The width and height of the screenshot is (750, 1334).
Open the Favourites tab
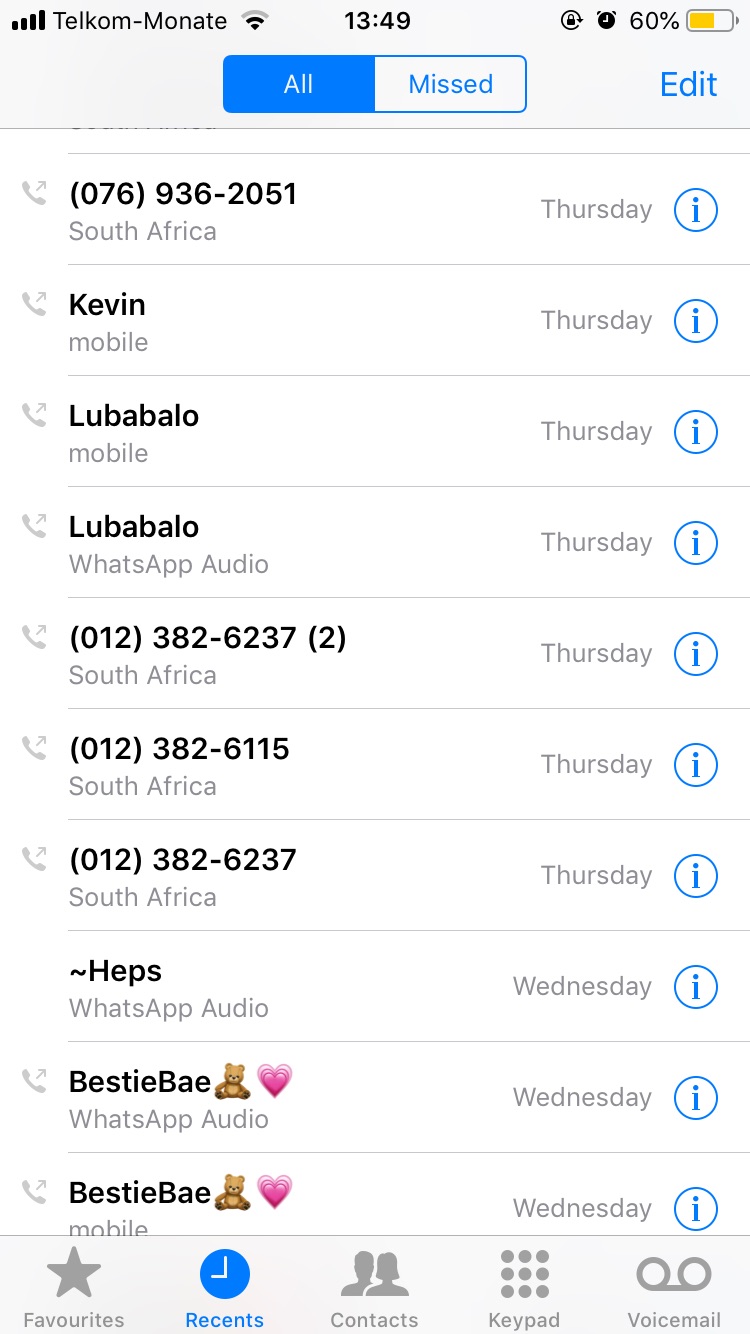pos(74,1287)
